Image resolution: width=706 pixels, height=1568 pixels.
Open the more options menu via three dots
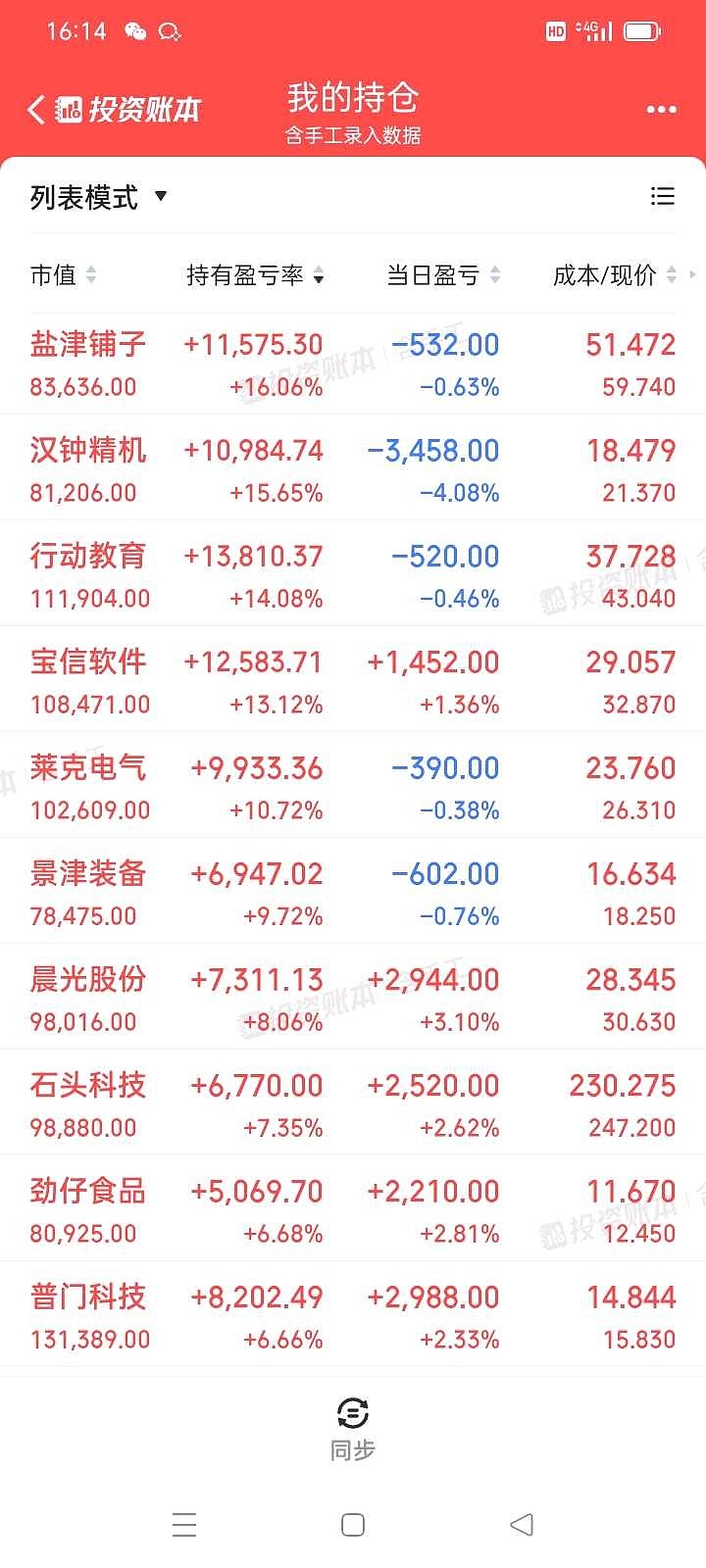(x=661, y=109)
